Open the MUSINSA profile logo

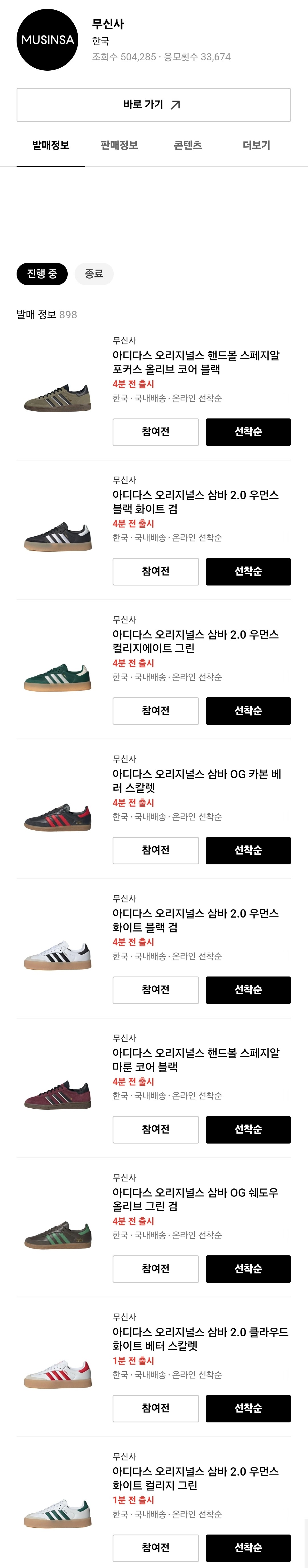point(47,40)
